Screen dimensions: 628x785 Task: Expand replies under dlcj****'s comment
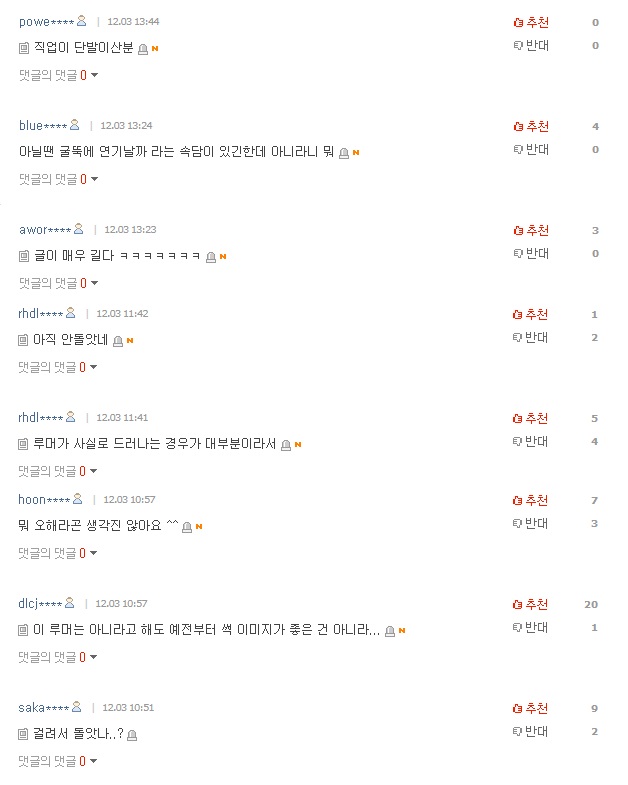pyautogui.click(x=58, y=657)
